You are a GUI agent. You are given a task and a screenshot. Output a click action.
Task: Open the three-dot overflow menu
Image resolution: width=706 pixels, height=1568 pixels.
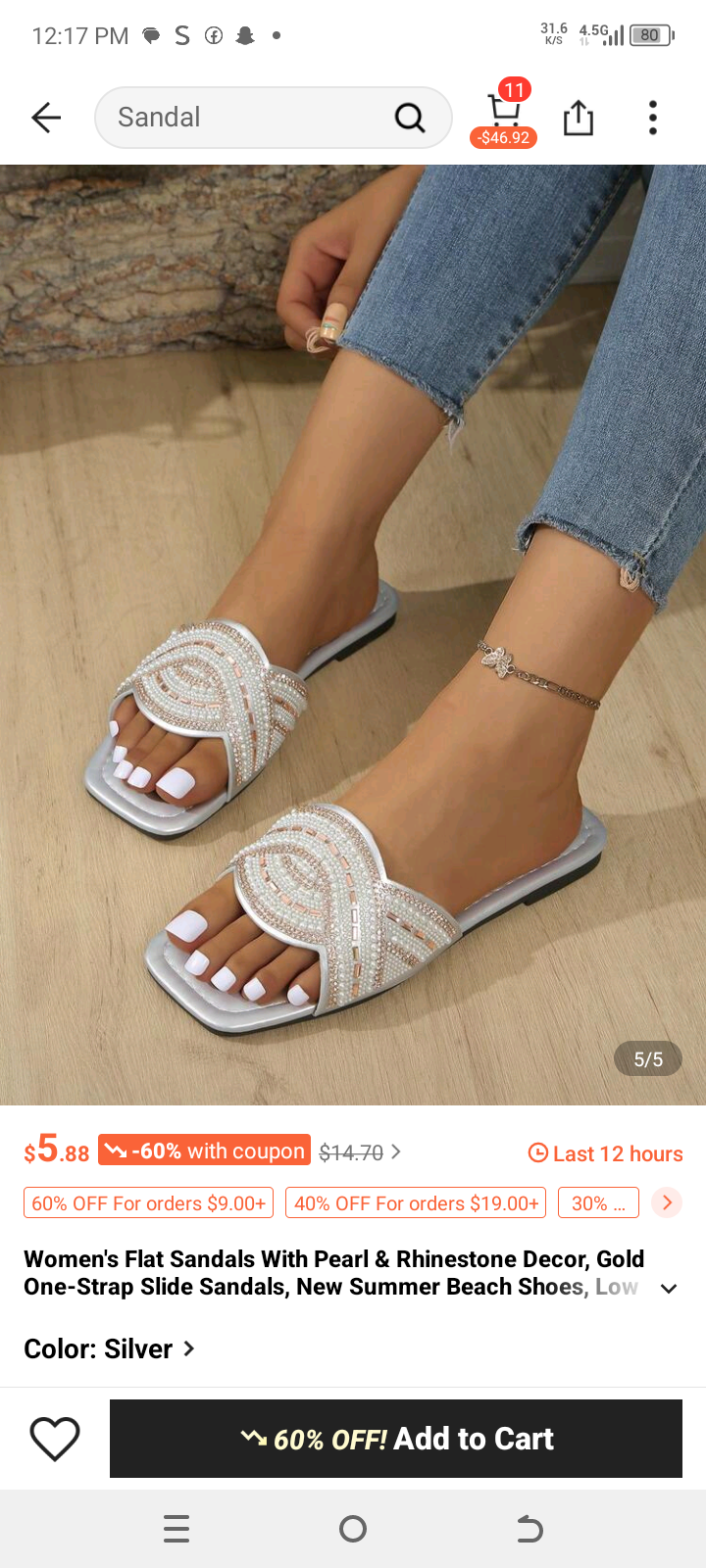point(652,117)
